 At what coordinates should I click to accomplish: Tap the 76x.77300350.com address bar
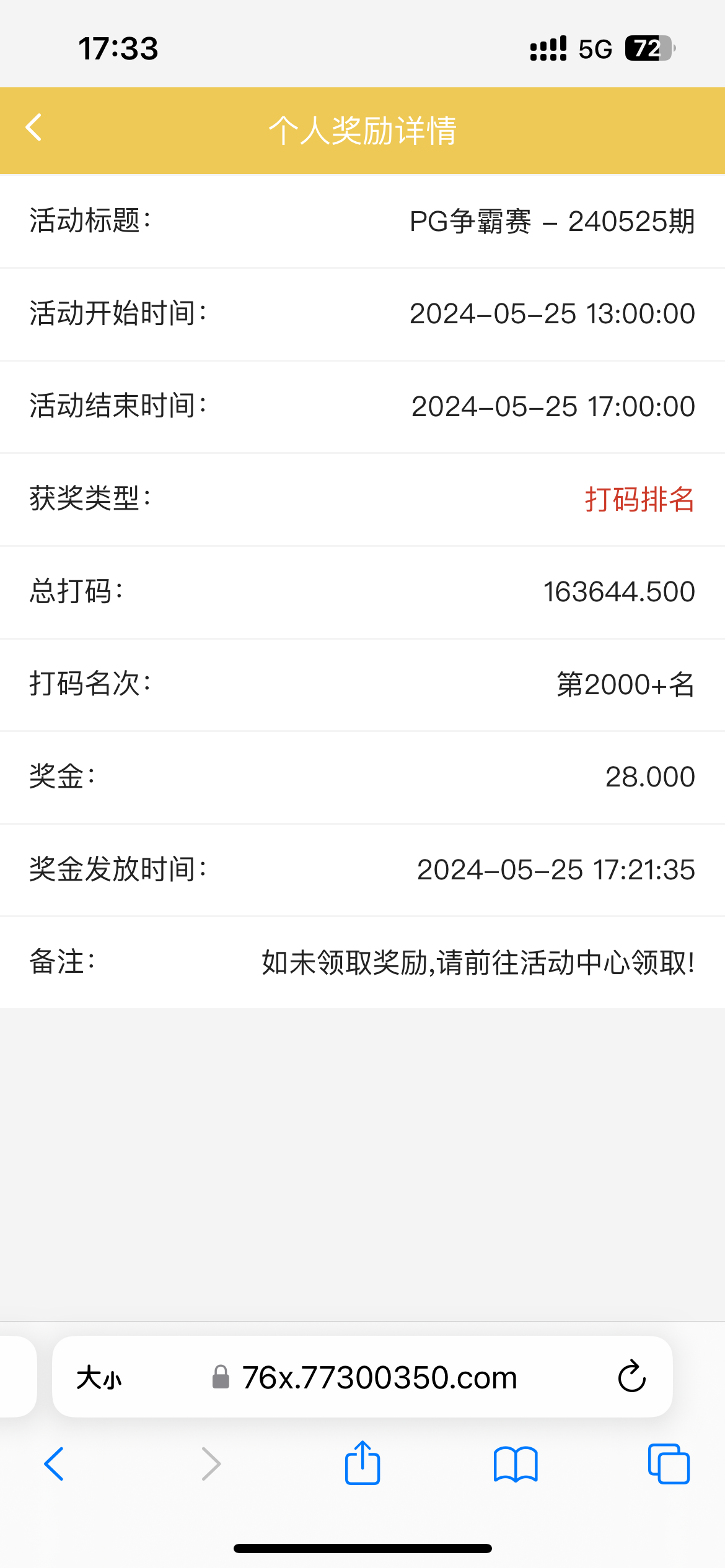379,1378
